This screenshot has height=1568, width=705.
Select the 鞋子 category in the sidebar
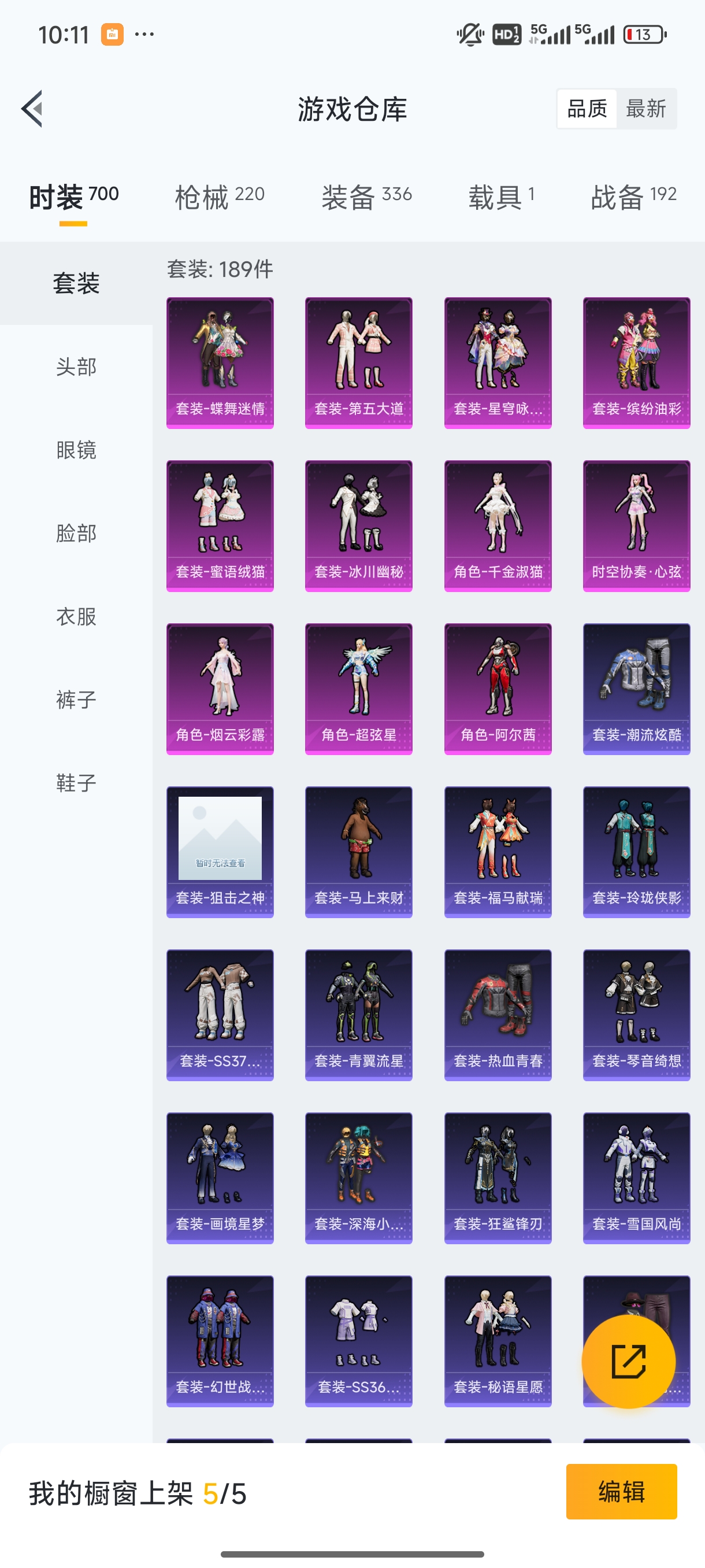76,783
